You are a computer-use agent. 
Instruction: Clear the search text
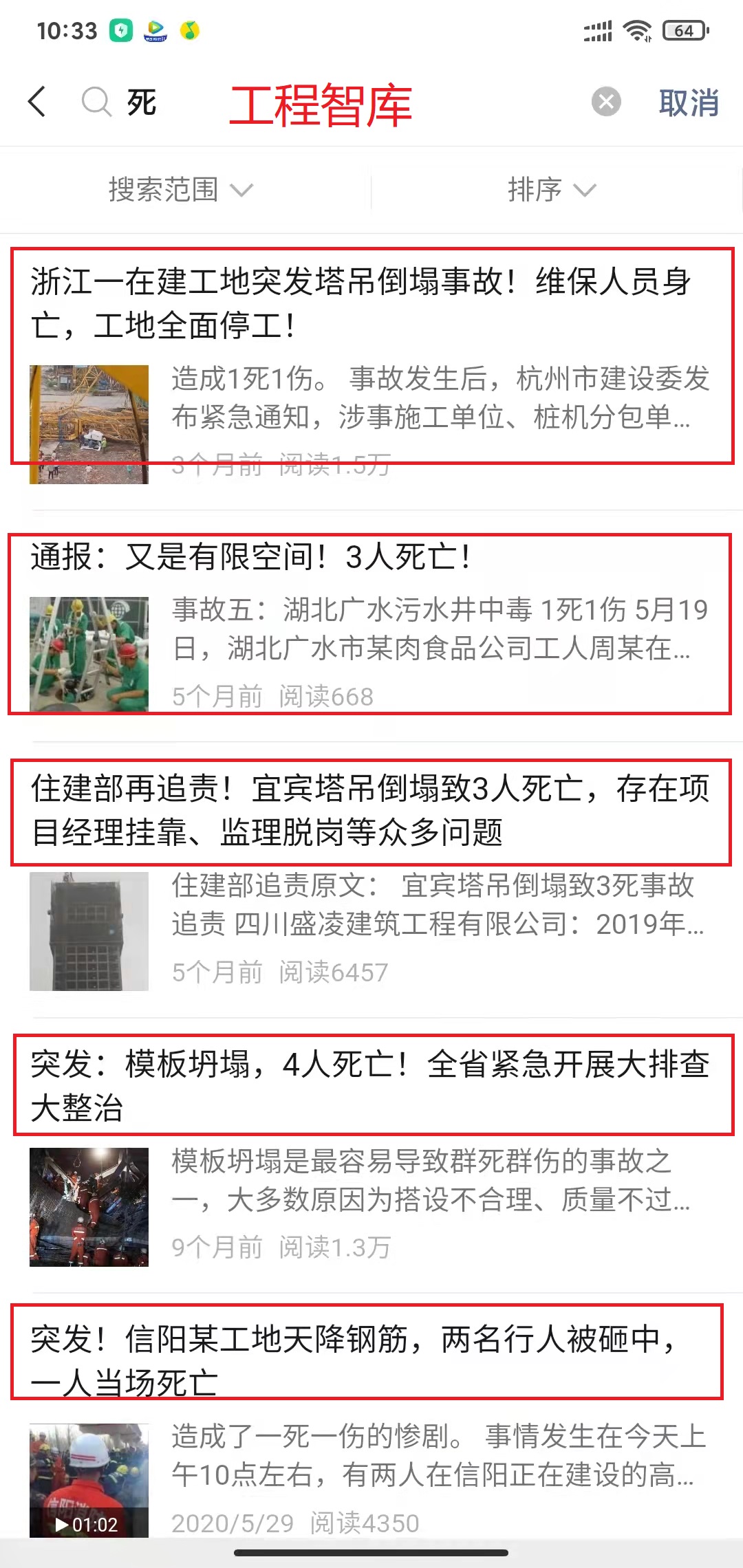pyautogui.click(x=605, y=102)
